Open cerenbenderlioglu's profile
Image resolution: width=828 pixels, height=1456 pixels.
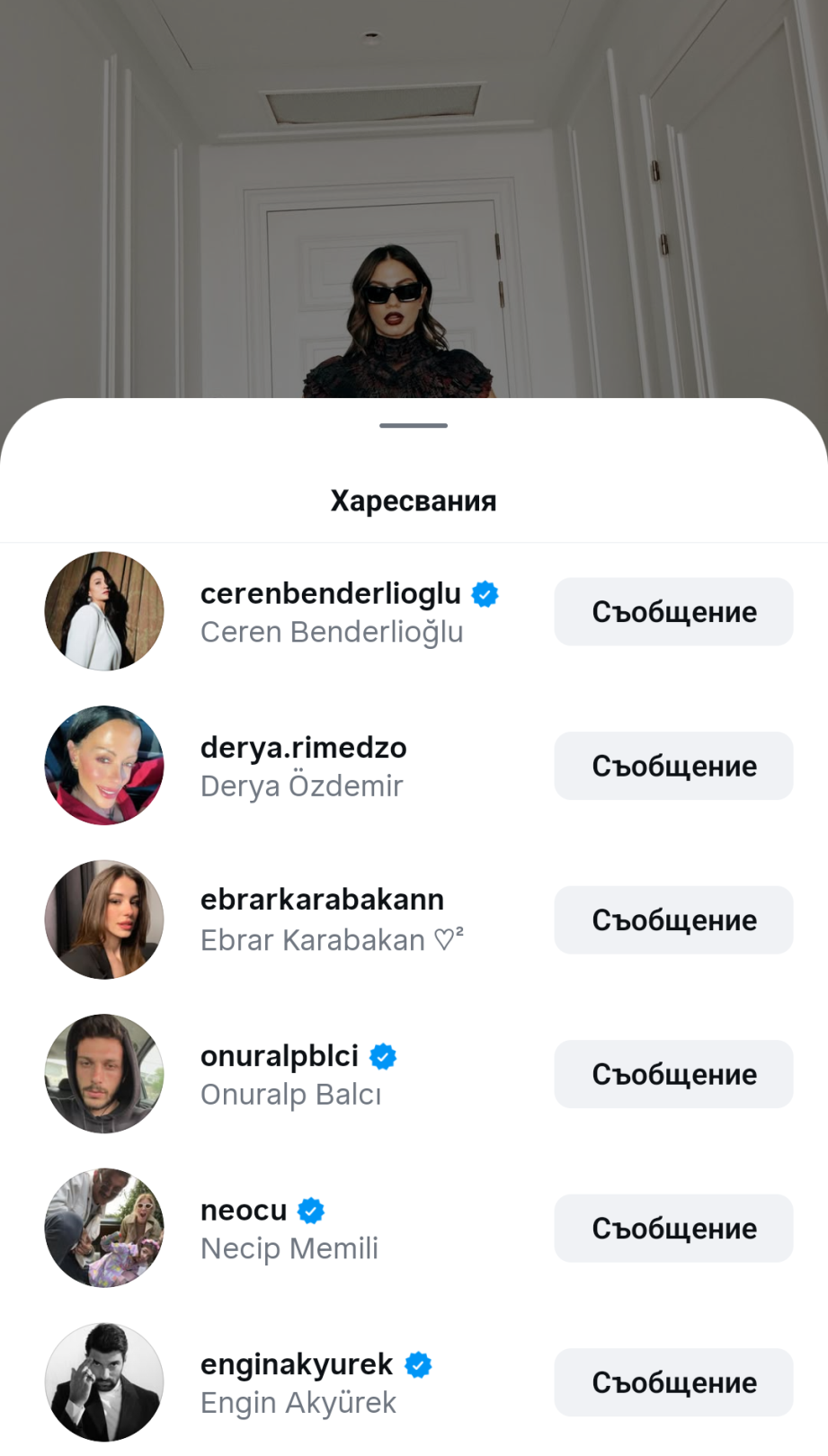click(330, 594)
